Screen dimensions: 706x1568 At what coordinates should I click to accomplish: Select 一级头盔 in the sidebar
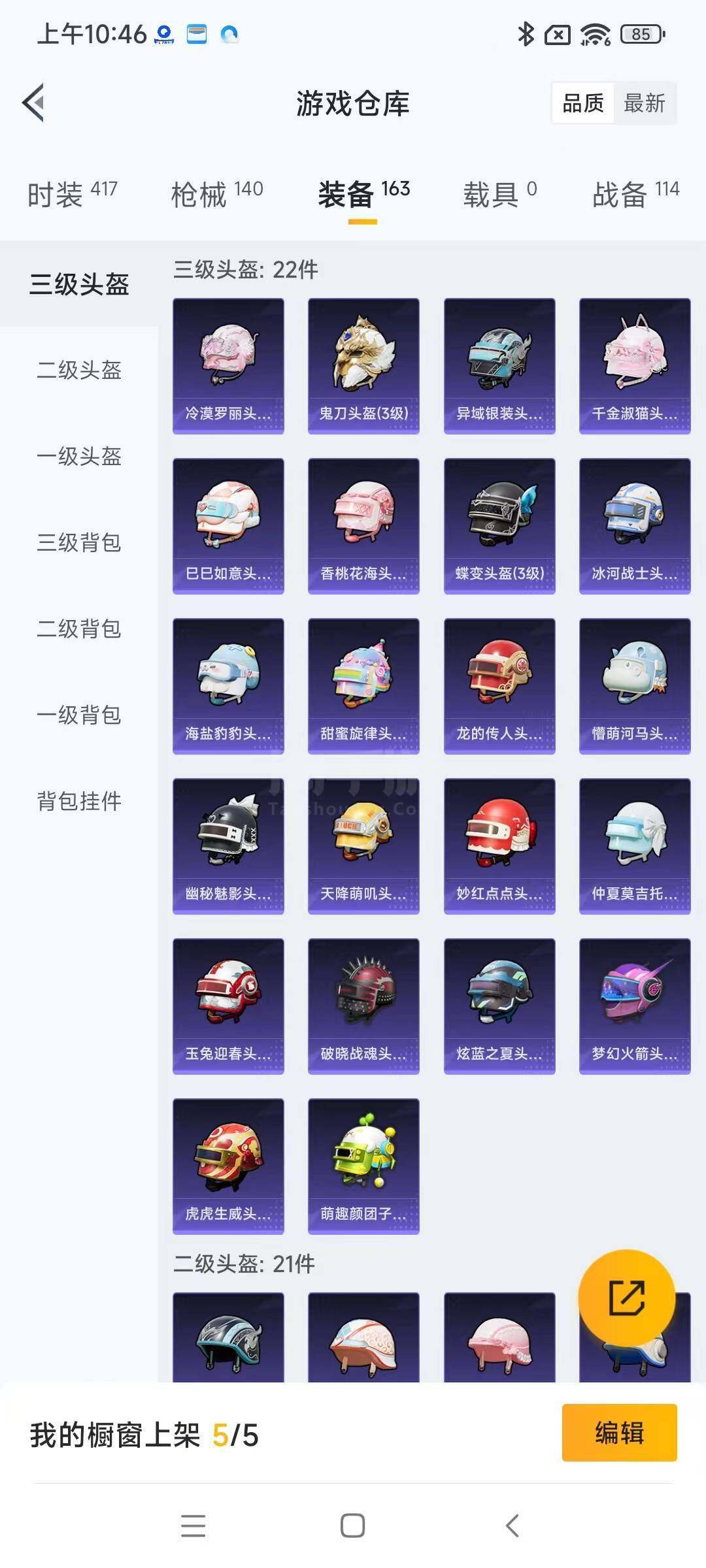tap(79, 456)
